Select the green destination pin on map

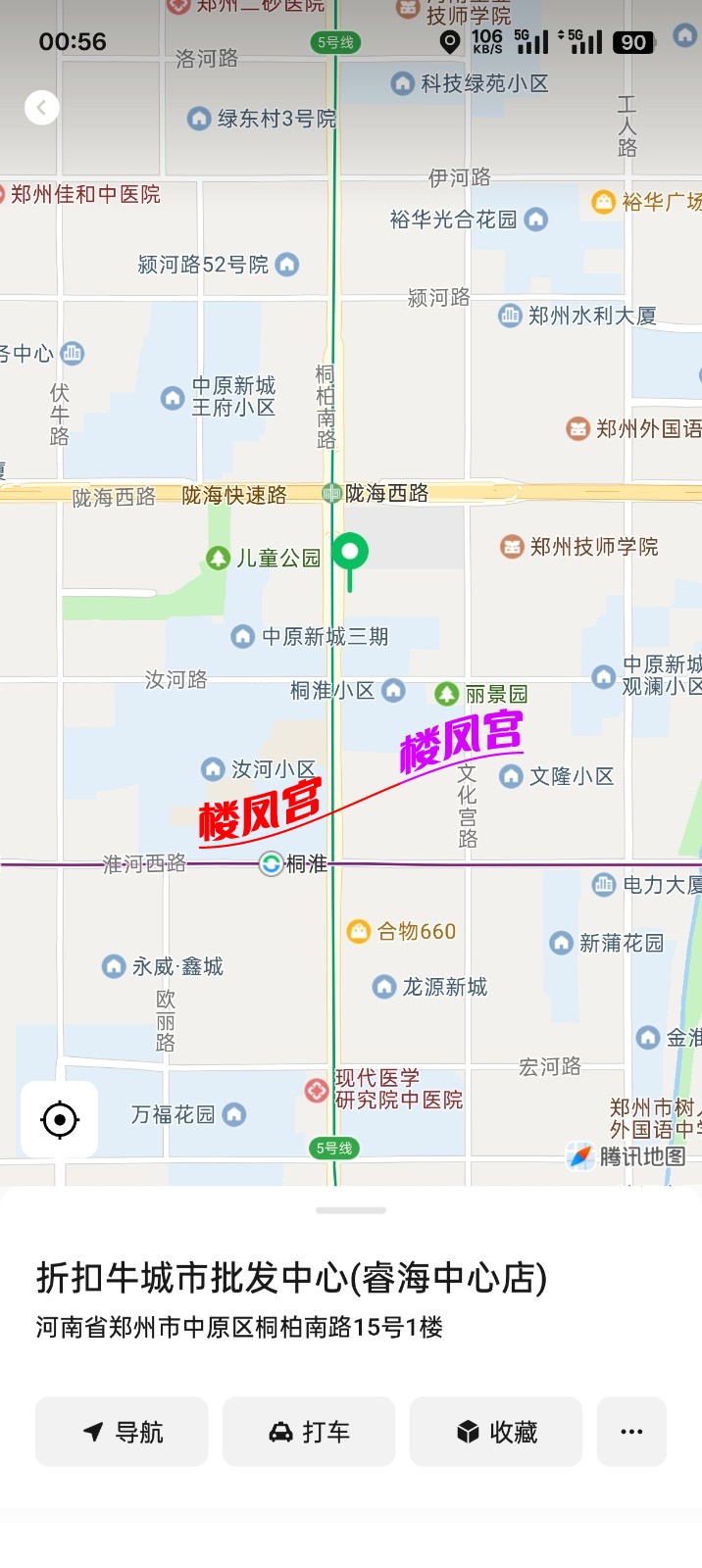pos(350,554)
